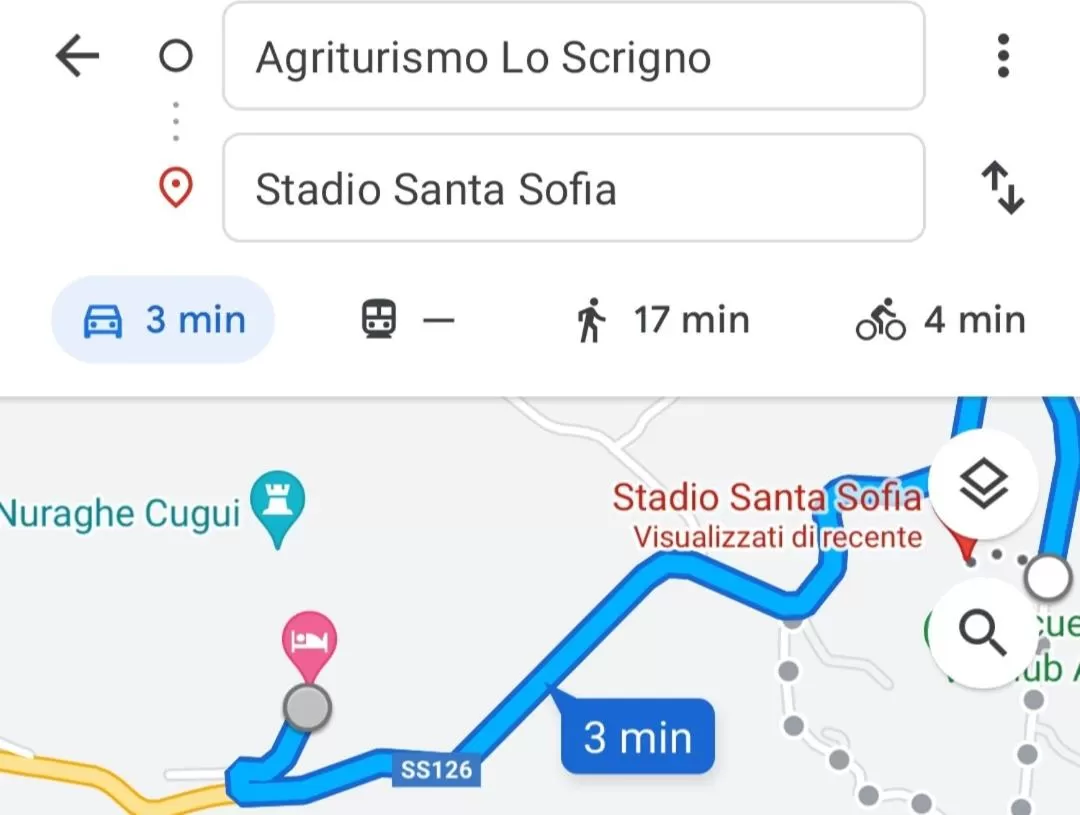Switch to cycling mode, 4 min

[940, 320]
